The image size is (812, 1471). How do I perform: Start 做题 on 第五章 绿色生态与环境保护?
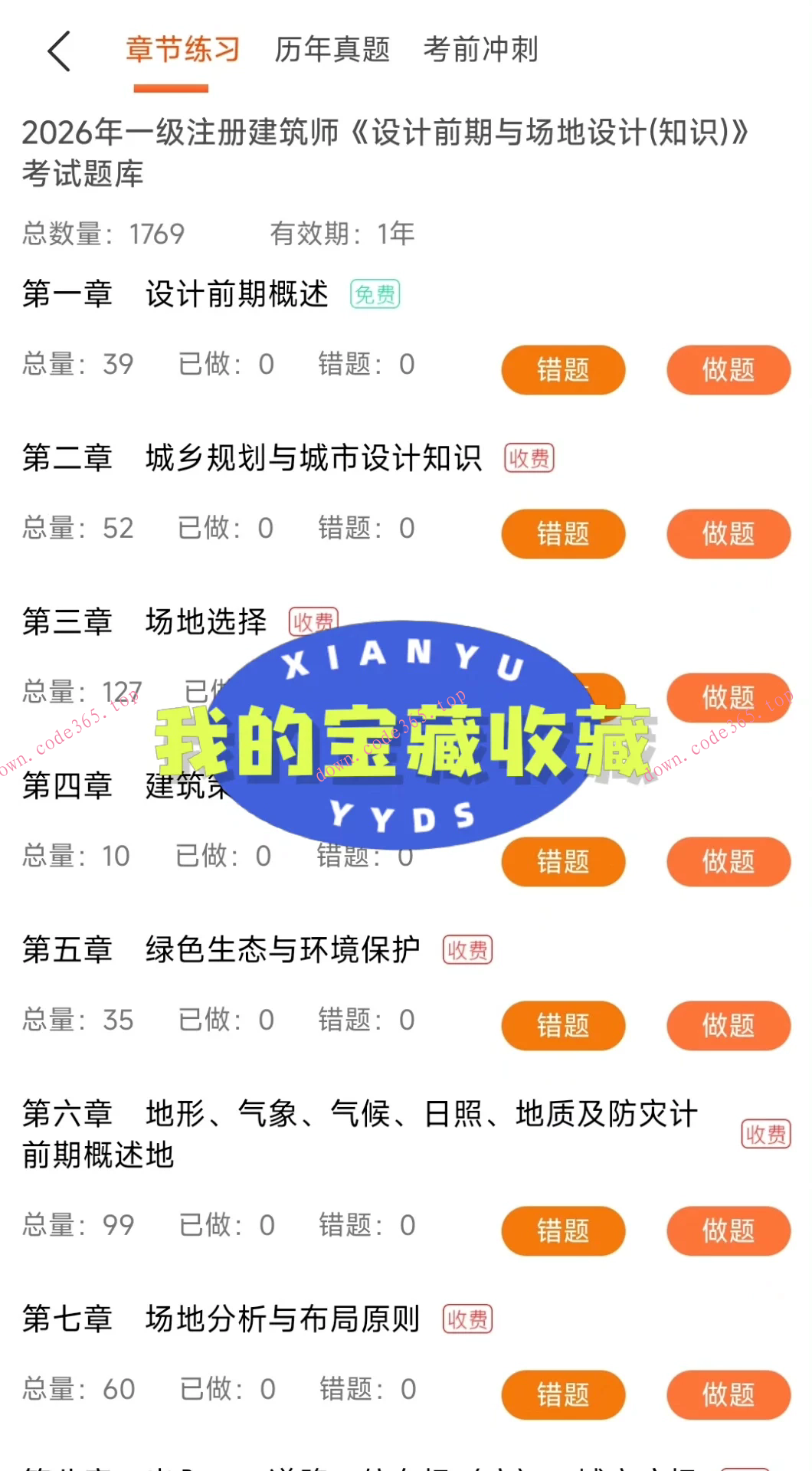point(727,1025)
